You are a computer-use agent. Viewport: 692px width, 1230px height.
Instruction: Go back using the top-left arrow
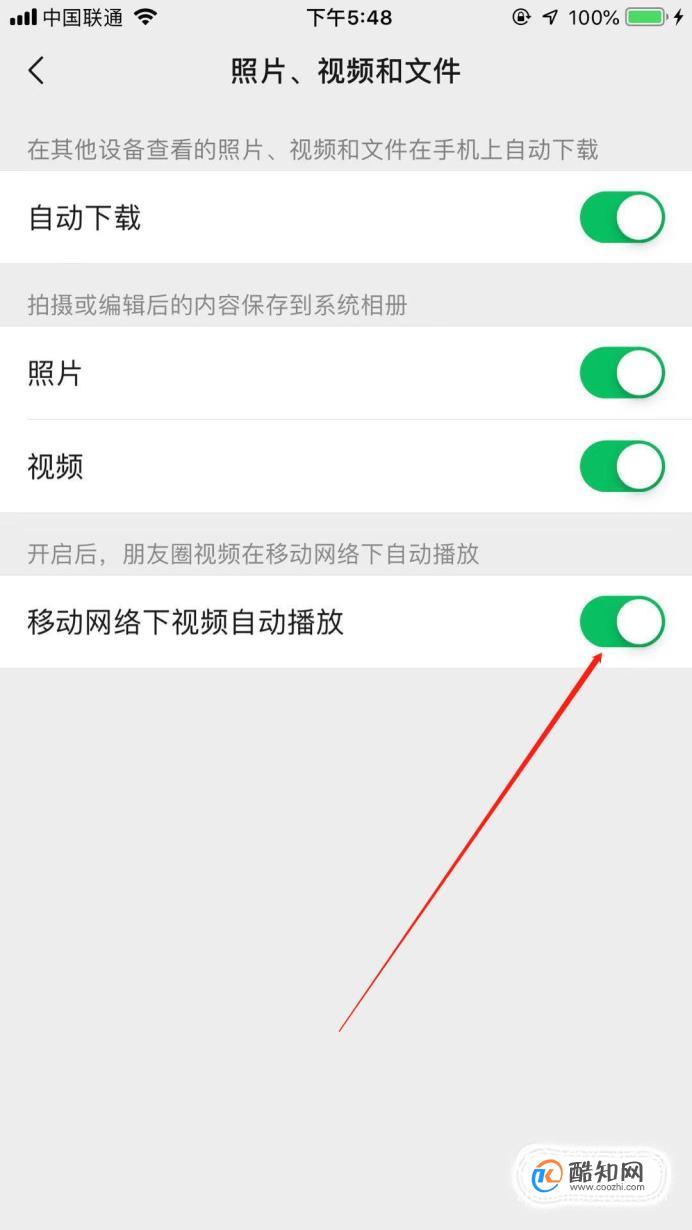pyautogui.click(x=36, y=71)
